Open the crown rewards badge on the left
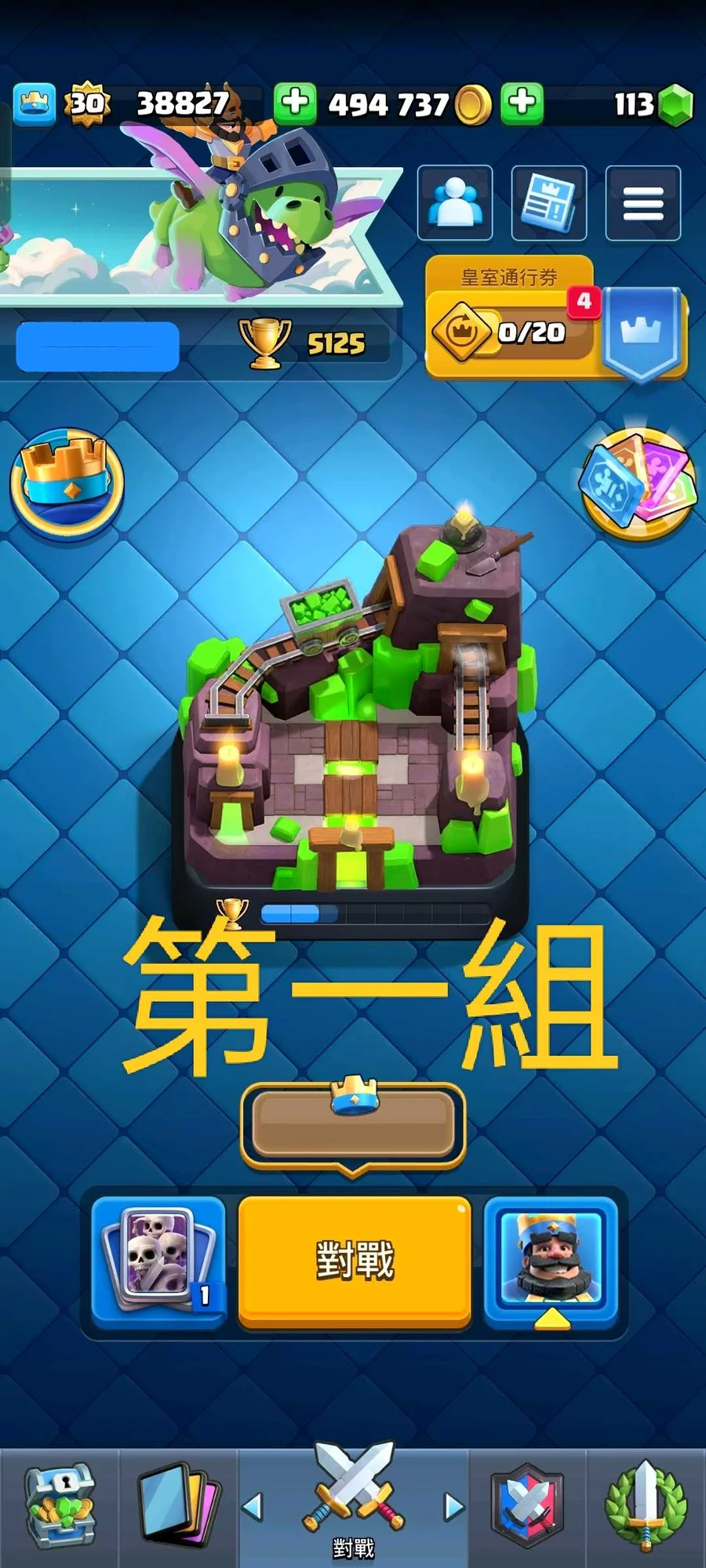Image resolution: width=706 pixels, height=1568 pixels. coord(67,482)
